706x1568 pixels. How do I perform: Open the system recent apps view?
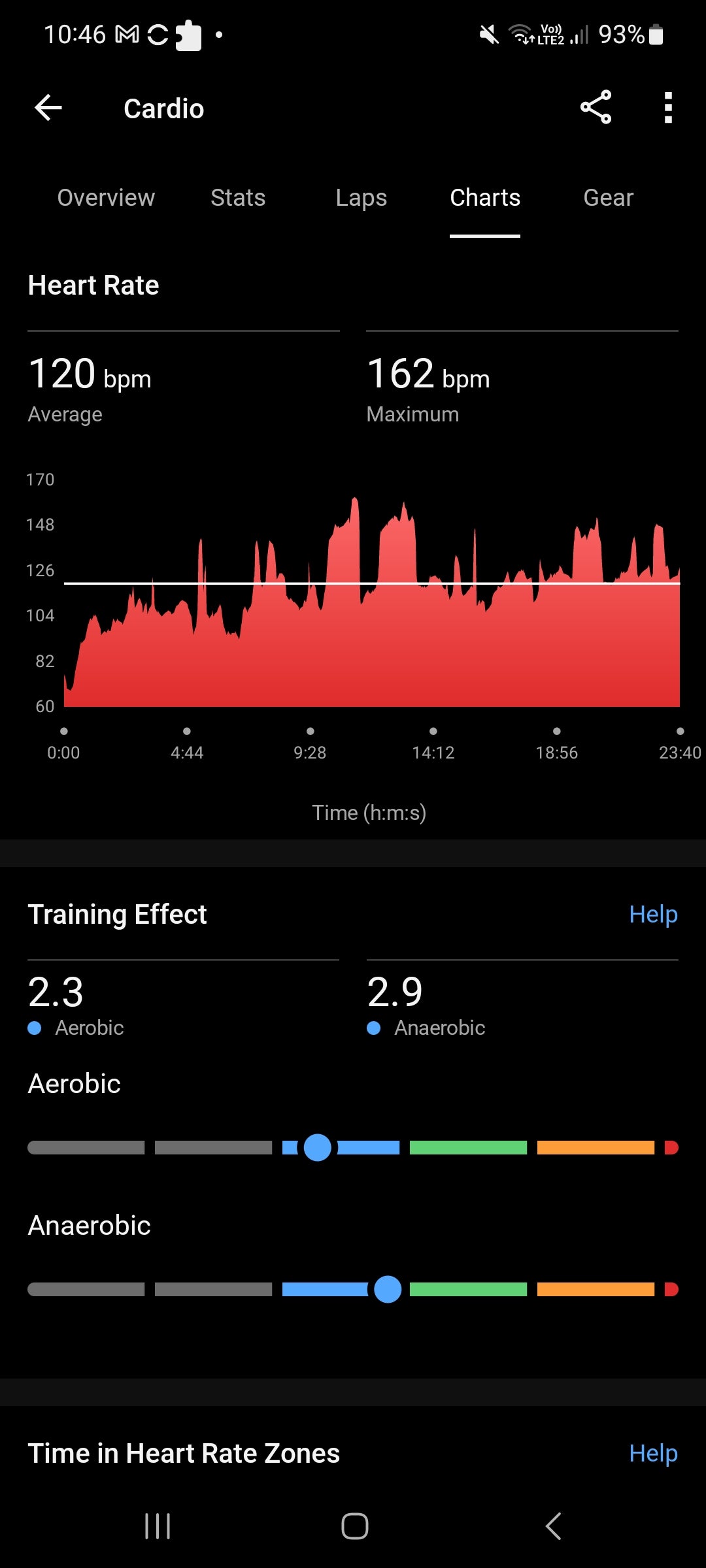pyautogui.click(x=158, y=1526)
